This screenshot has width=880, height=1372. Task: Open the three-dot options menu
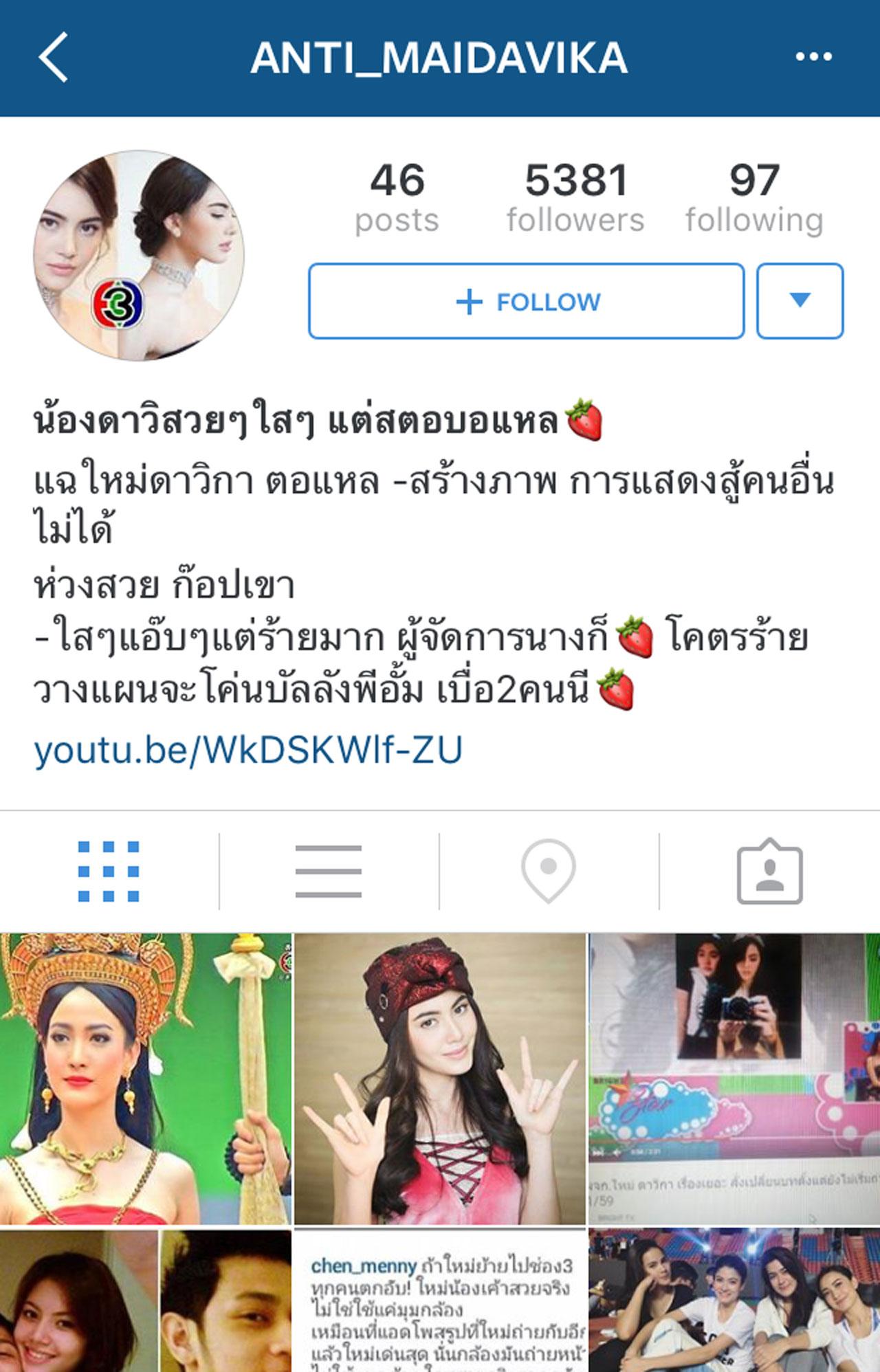(813, 57)
